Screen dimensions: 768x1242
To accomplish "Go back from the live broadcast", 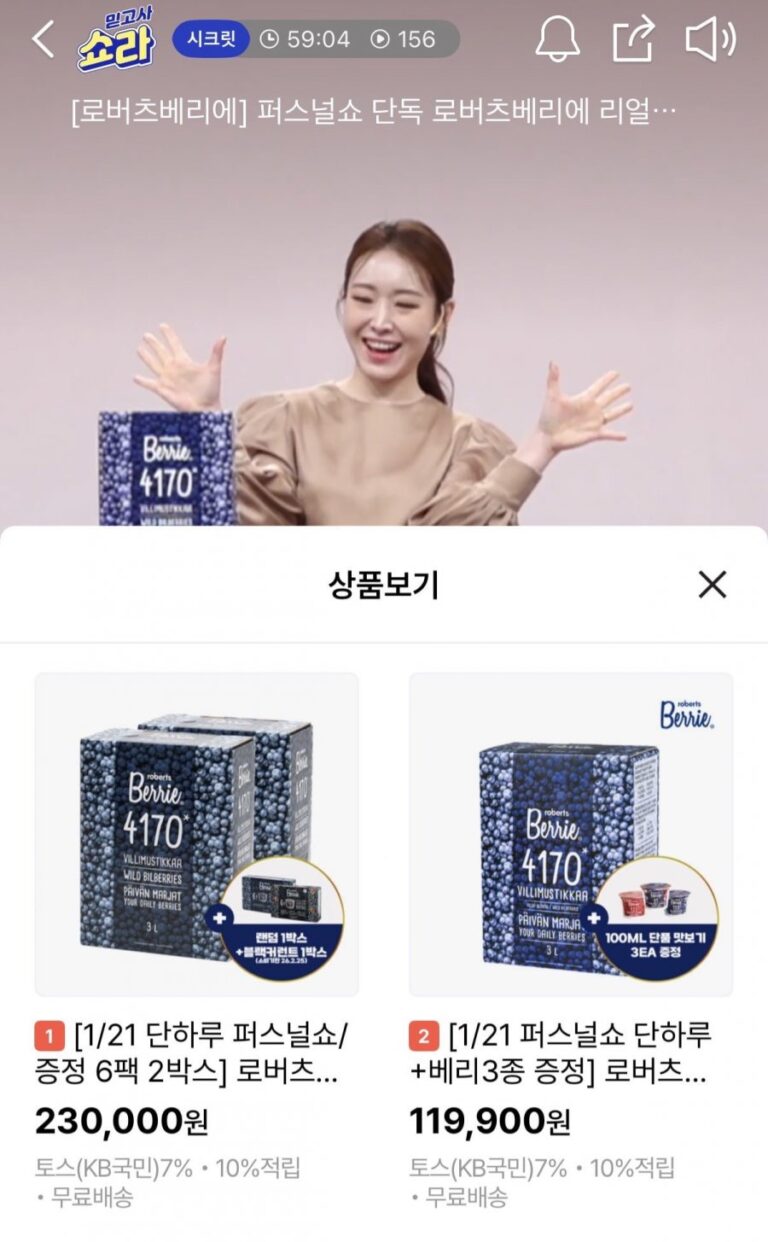I will pyautogui.click(x=43, y=40).
